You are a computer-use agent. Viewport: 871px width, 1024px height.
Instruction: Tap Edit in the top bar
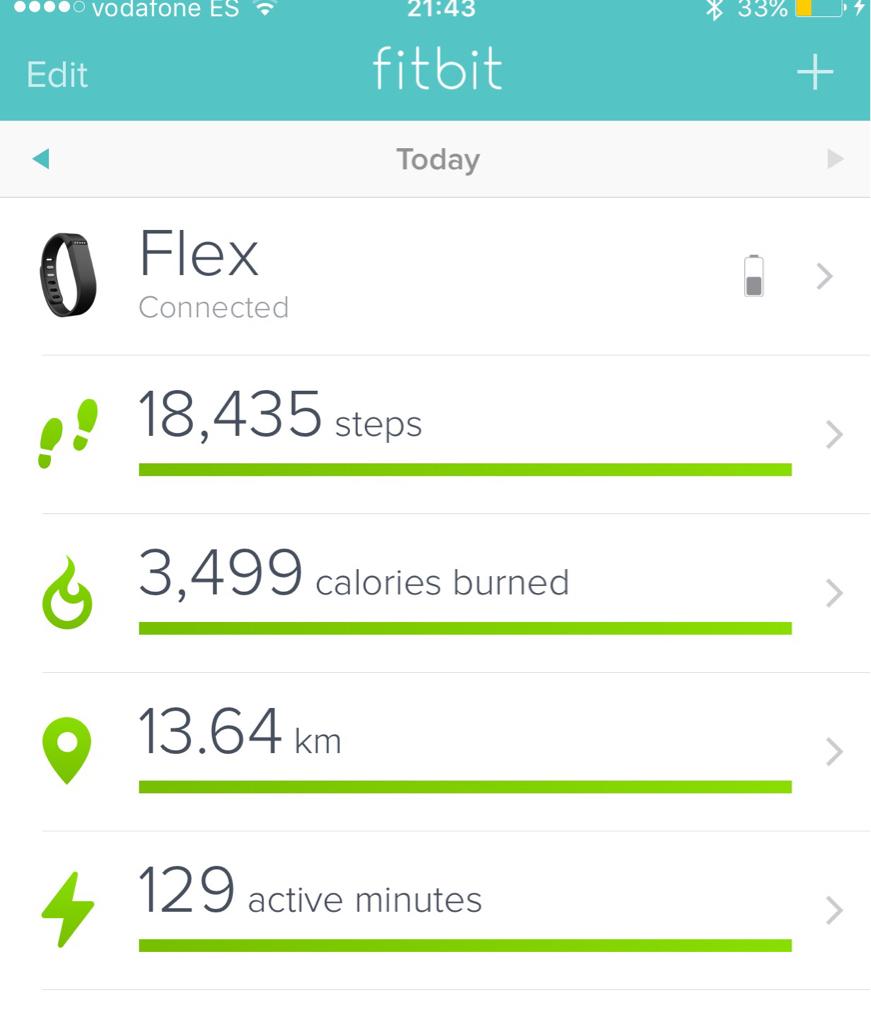click(57, 75)
